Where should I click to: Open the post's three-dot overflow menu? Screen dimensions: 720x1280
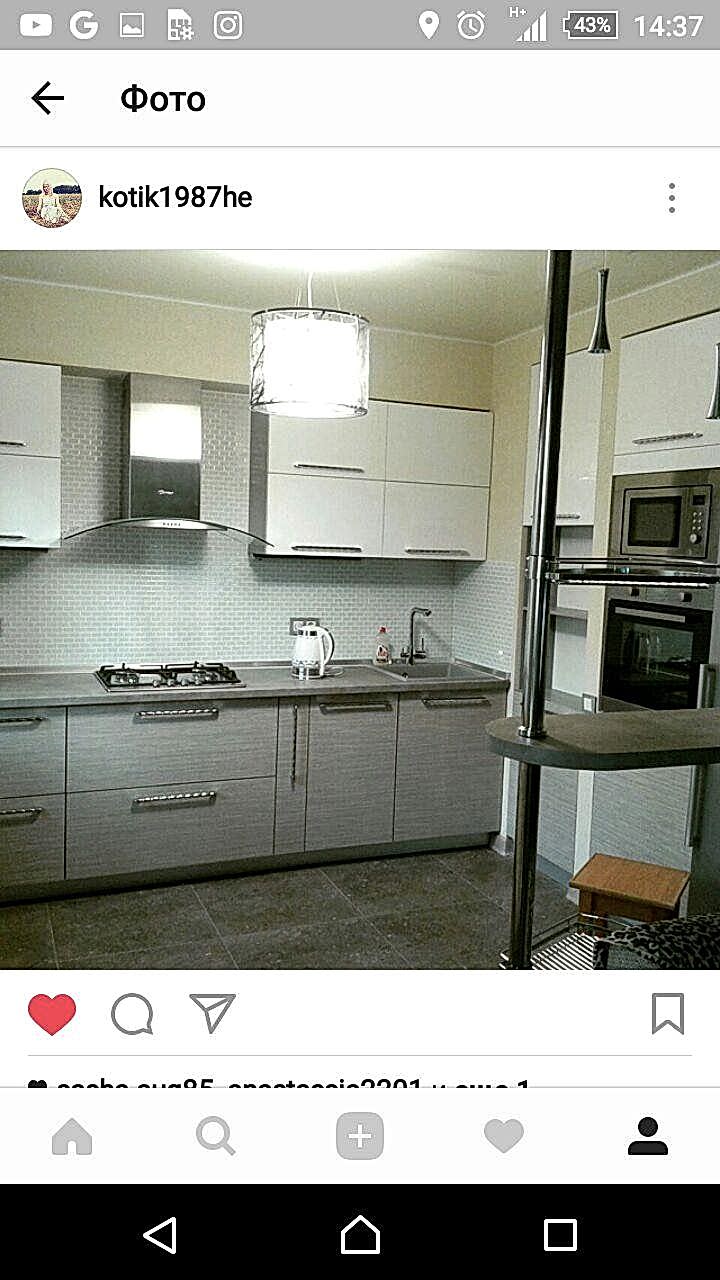coord(672,198)
